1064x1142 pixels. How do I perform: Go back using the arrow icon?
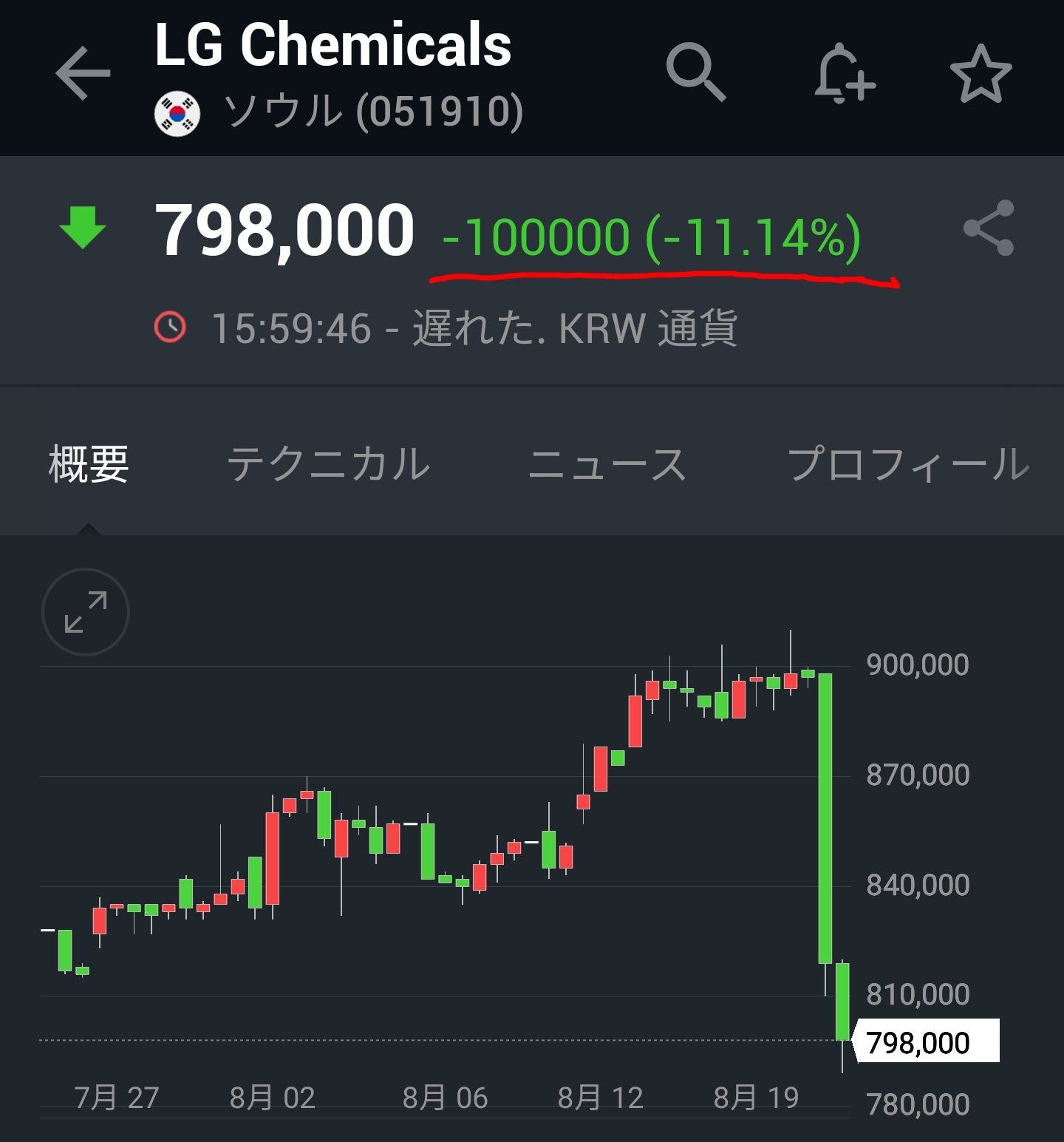coord(82,72)
